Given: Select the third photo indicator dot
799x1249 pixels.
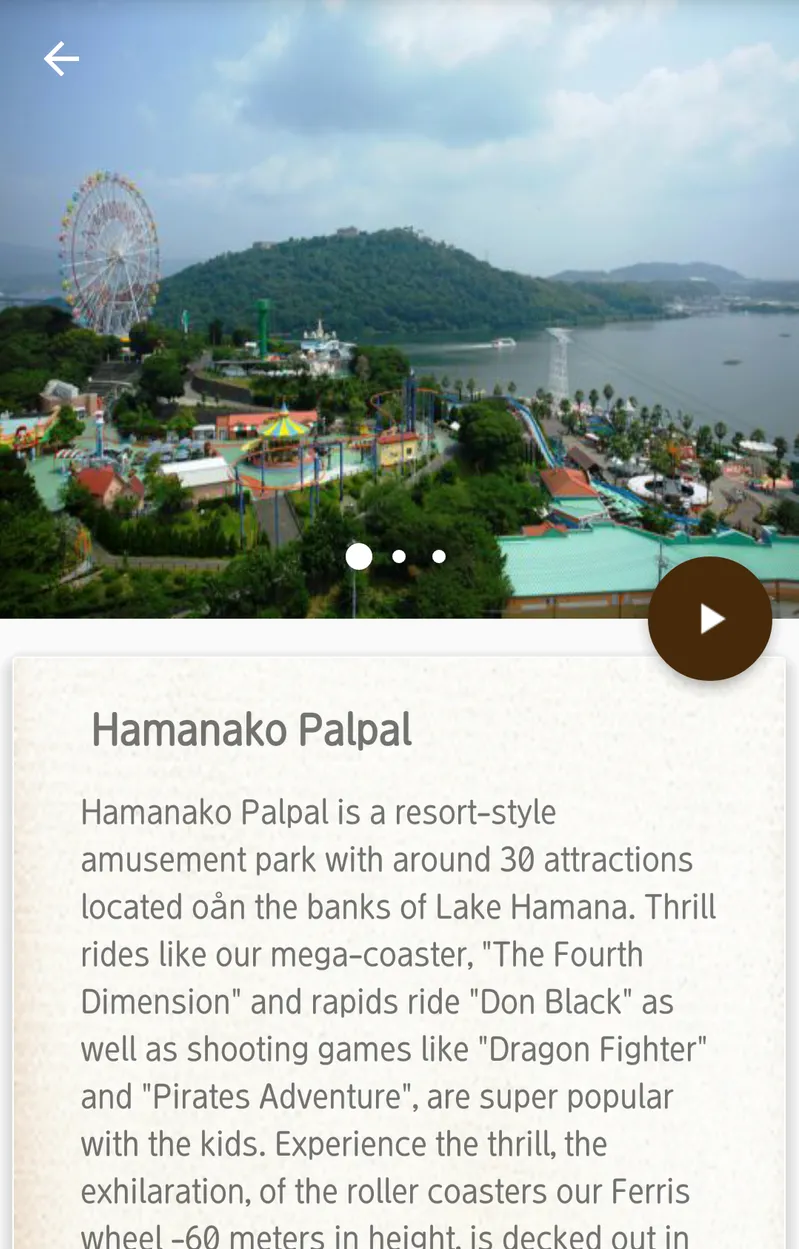Looking at the screenshot, I should pos(439,556).
